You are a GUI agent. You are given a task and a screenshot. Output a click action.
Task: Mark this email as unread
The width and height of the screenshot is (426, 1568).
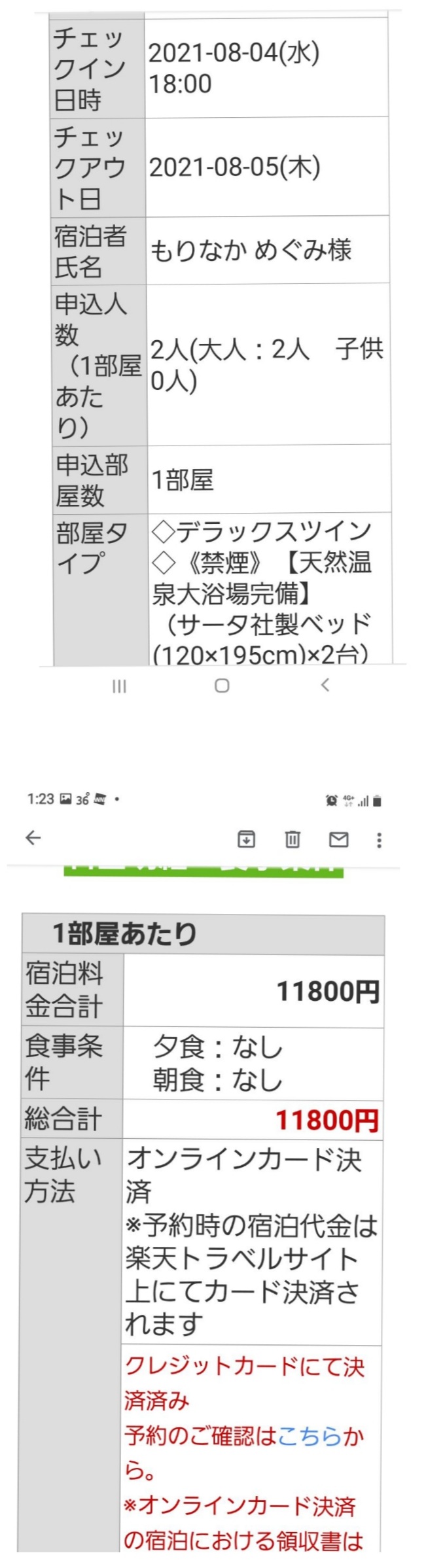click(338, 839)
